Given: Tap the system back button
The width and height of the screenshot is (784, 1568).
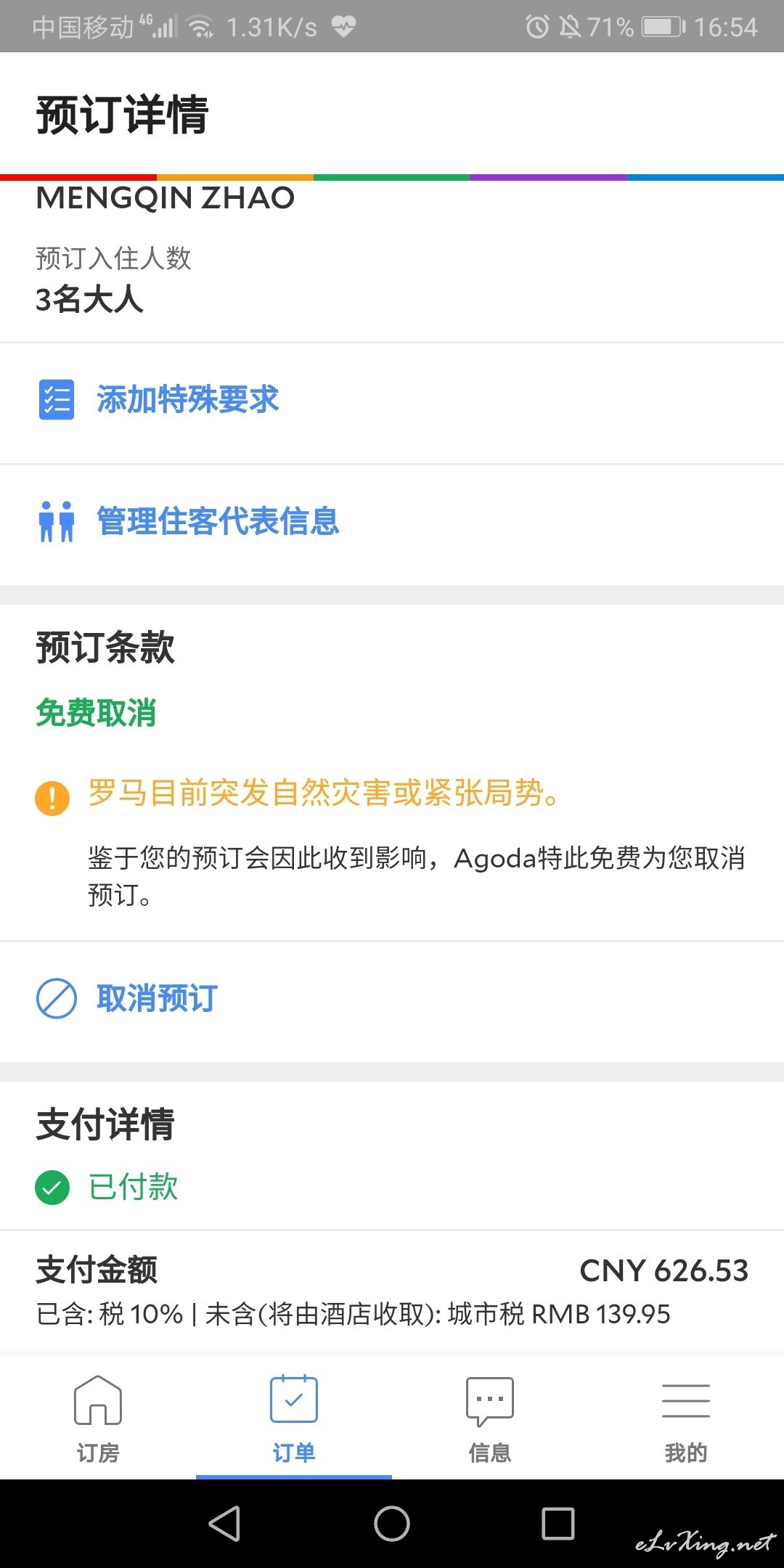Looking at the screenshot, I should tap(225, 1523).
